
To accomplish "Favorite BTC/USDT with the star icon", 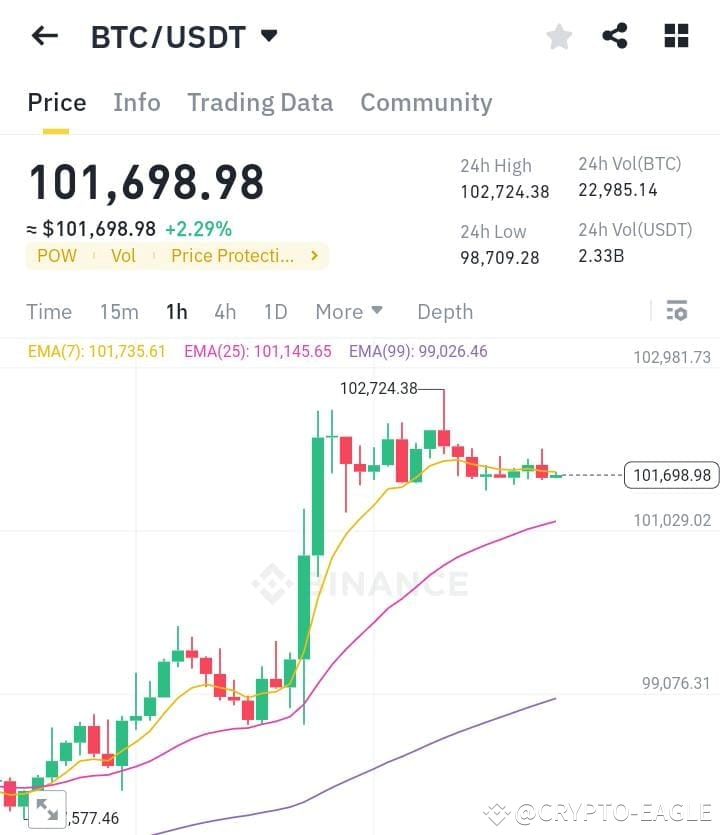I will coord(559,36).
